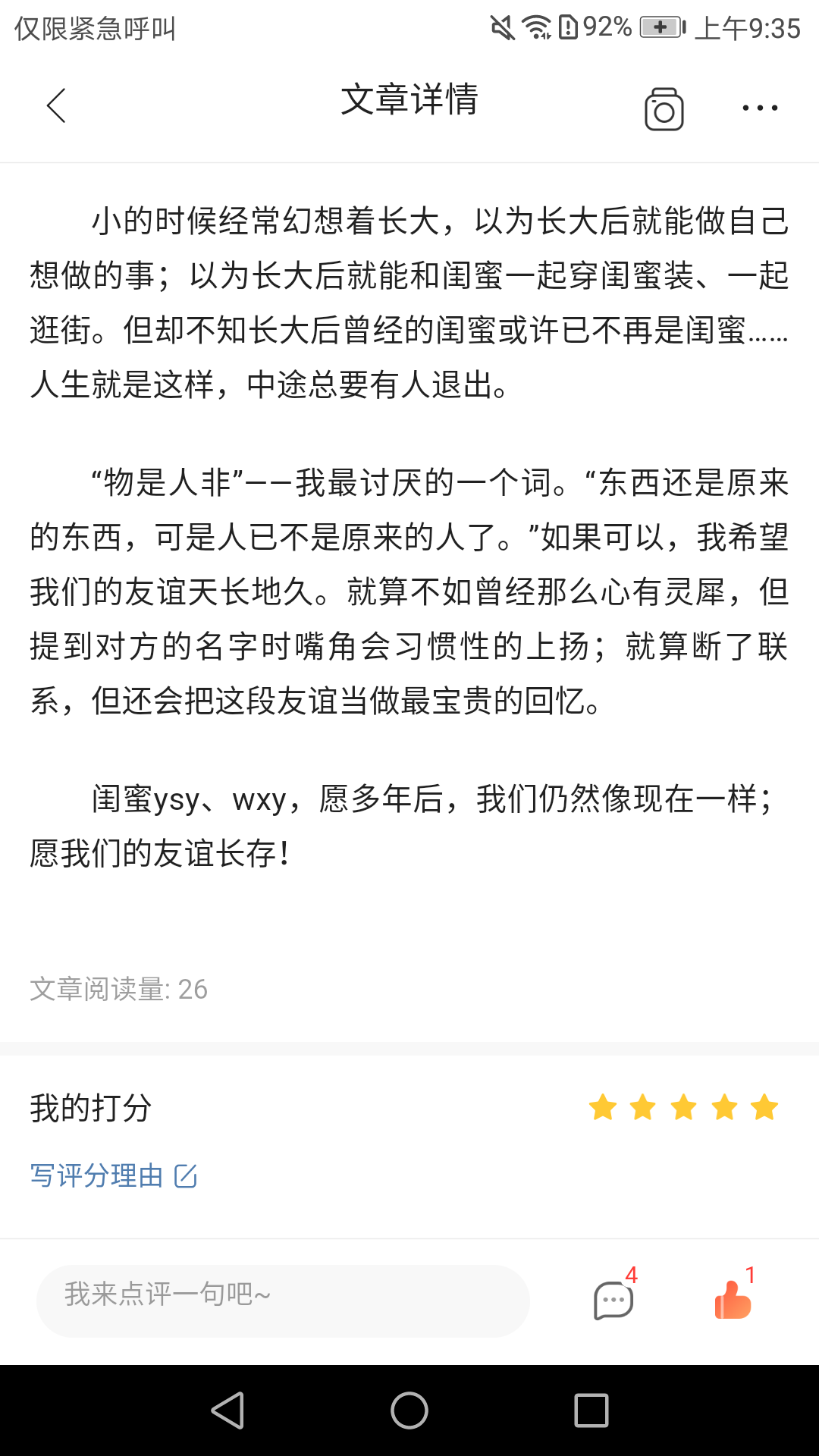This screenshot has height=1456, width=819.
Task: Tap the thumbs-up like icon
Action: tap(733, 1301)
